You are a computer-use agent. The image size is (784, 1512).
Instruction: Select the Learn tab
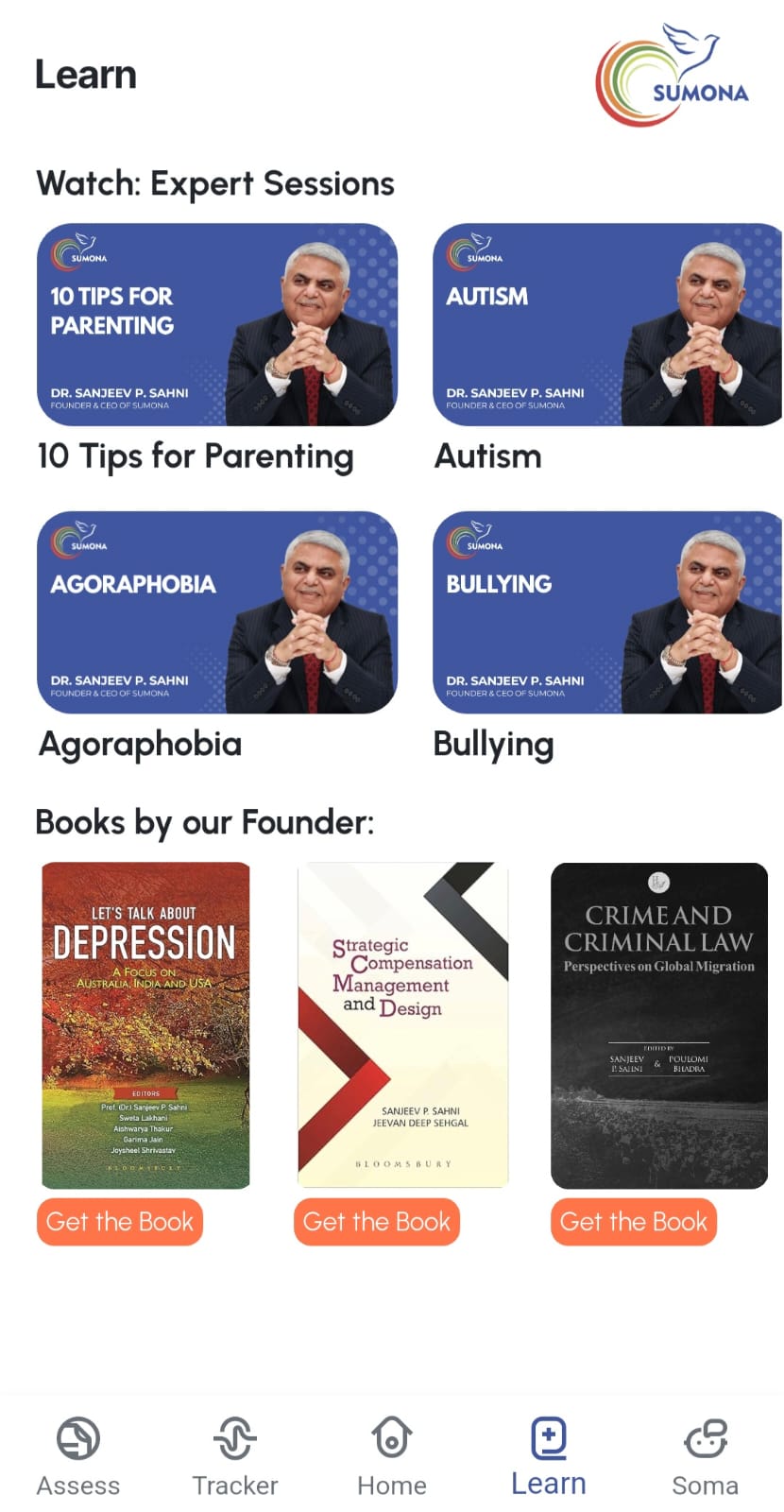[549, 1456]
